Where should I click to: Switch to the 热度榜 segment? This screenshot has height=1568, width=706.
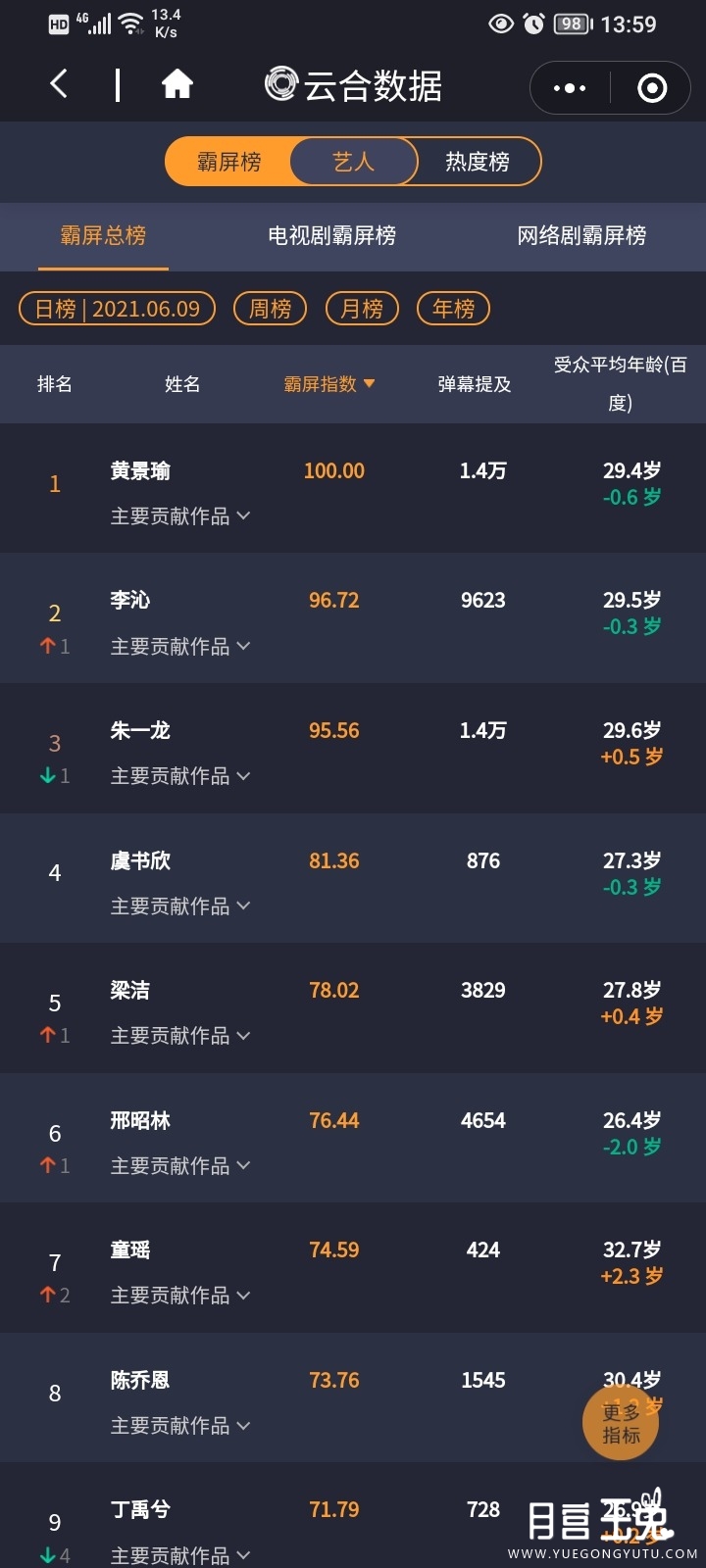tap(479, 162)
